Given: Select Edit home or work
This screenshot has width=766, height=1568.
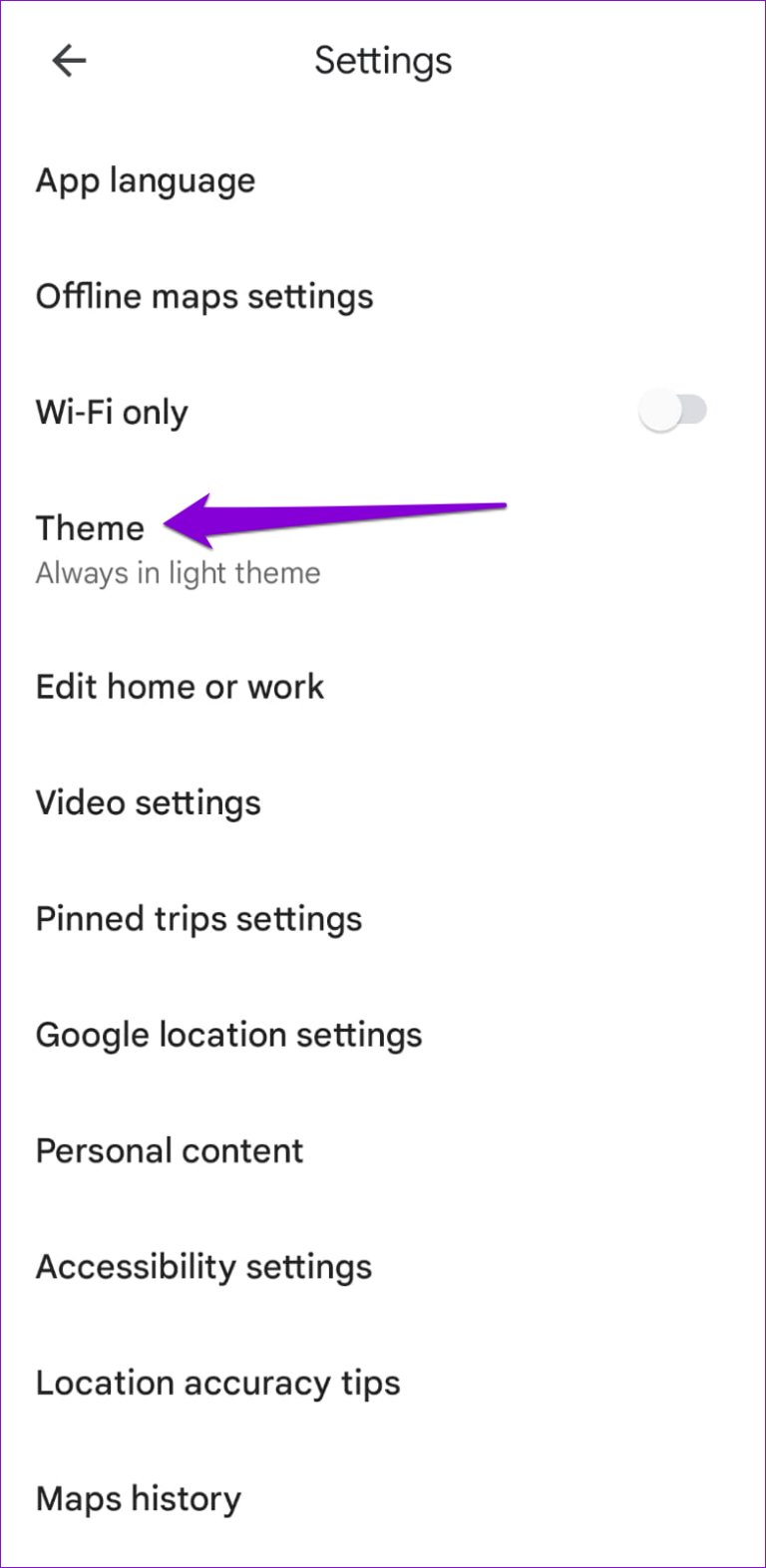Looking at the screenshot, I should 180,686.
